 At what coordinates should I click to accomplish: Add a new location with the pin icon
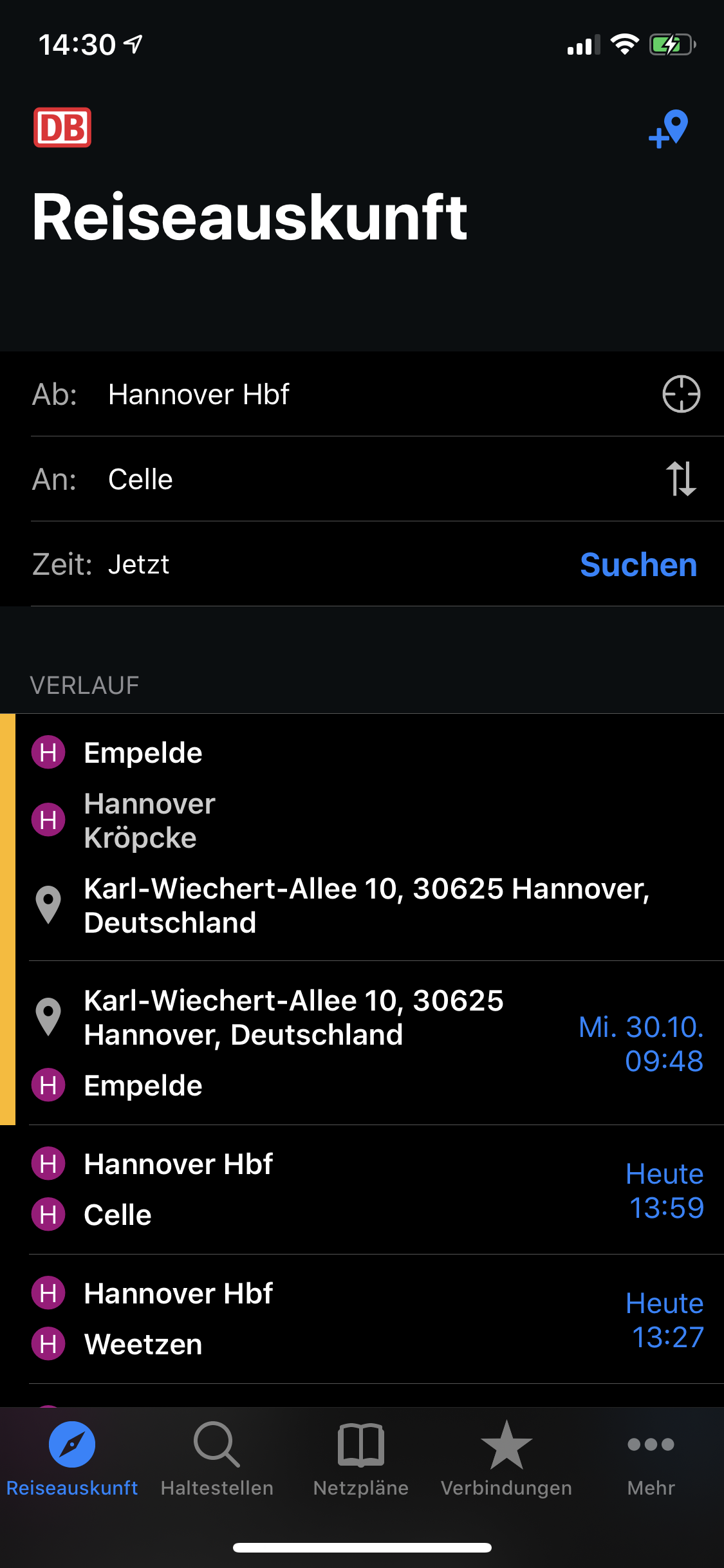pyautogui.click(x=669, y=129)
